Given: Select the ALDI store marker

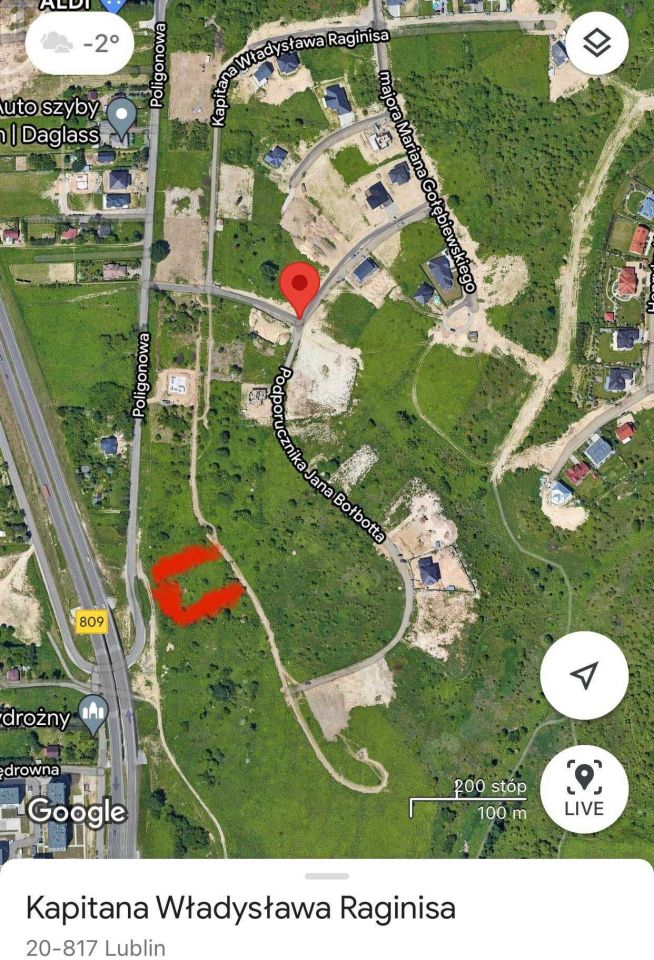Looking at the screenshot, I should point(112,5).
